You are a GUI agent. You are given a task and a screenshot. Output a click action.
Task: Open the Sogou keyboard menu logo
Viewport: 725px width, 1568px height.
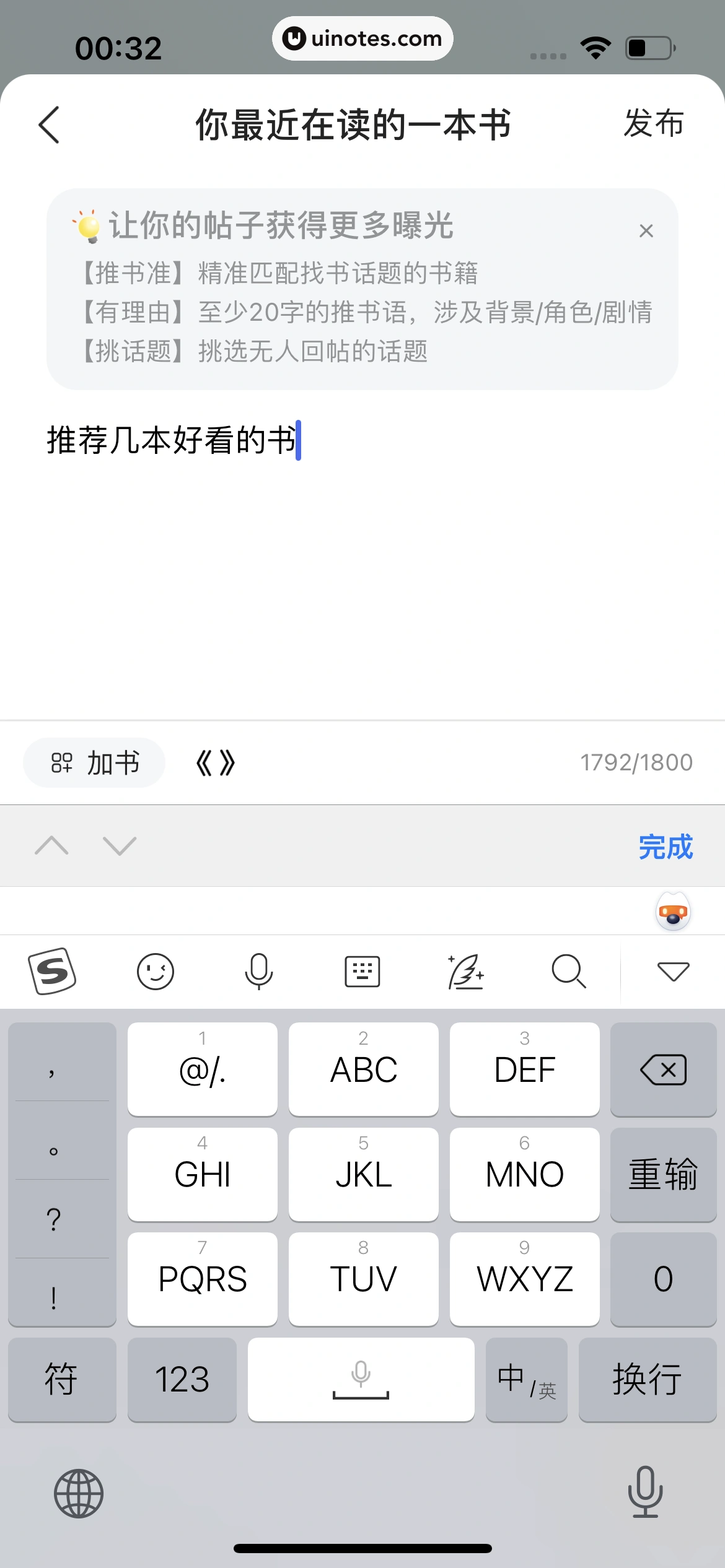[52, 971]
